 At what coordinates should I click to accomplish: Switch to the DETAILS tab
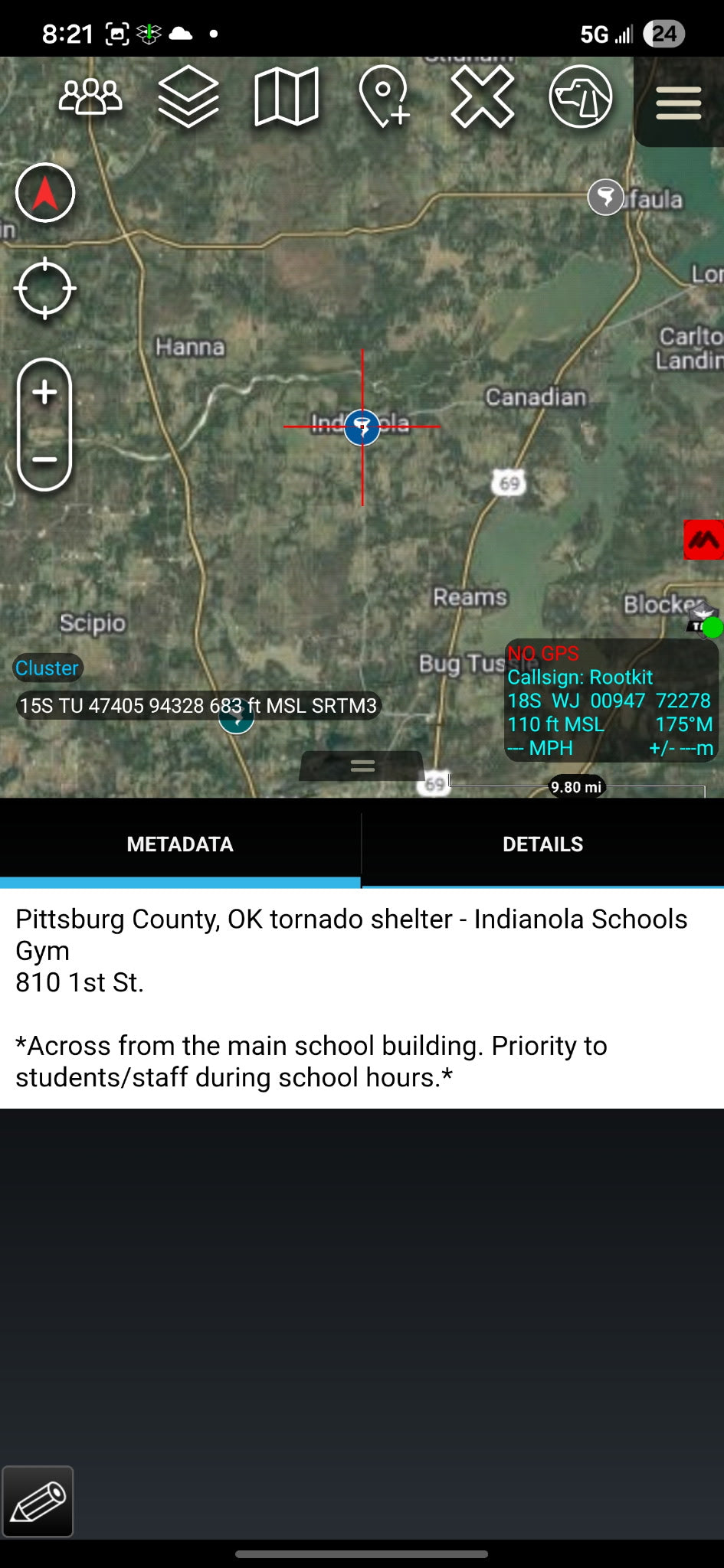click(542, 843)
